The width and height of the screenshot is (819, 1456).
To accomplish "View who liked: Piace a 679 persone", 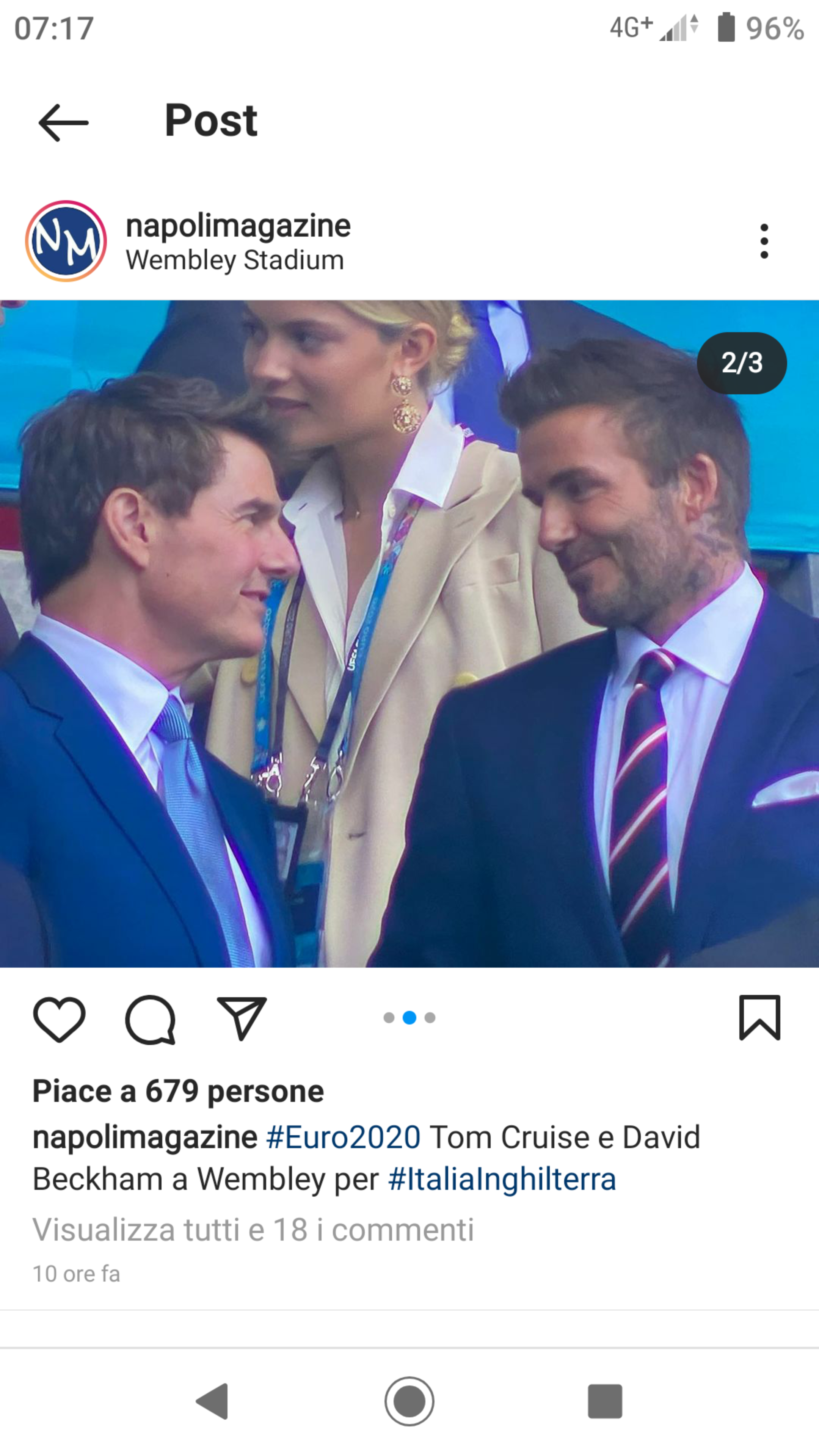I will click(x=178, y=1091).
